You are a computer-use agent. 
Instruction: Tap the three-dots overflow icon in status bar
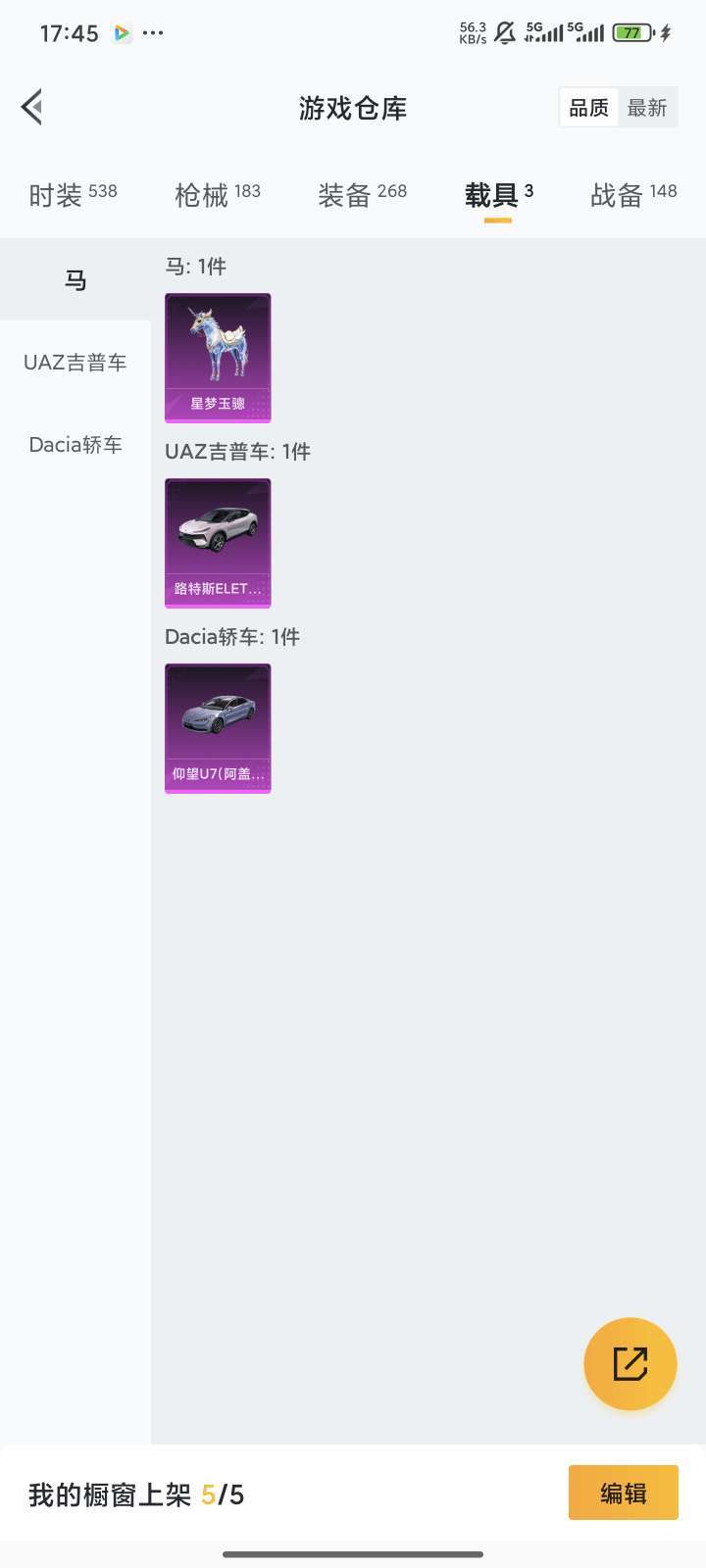click(154, 32)
